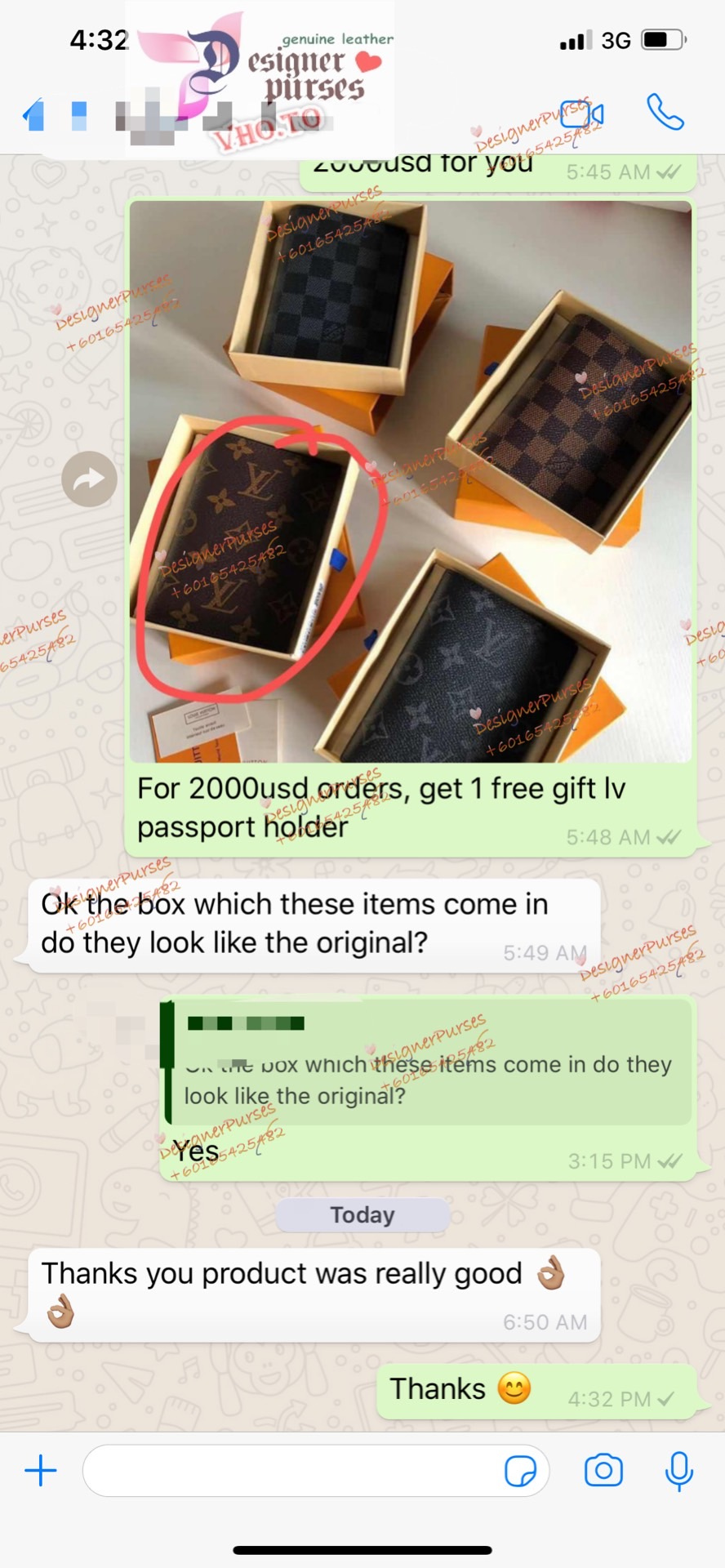The width and height of the screenshot is (725, 1568).
Task: Open the attachment plus menu
Action: coord(40,1471)
